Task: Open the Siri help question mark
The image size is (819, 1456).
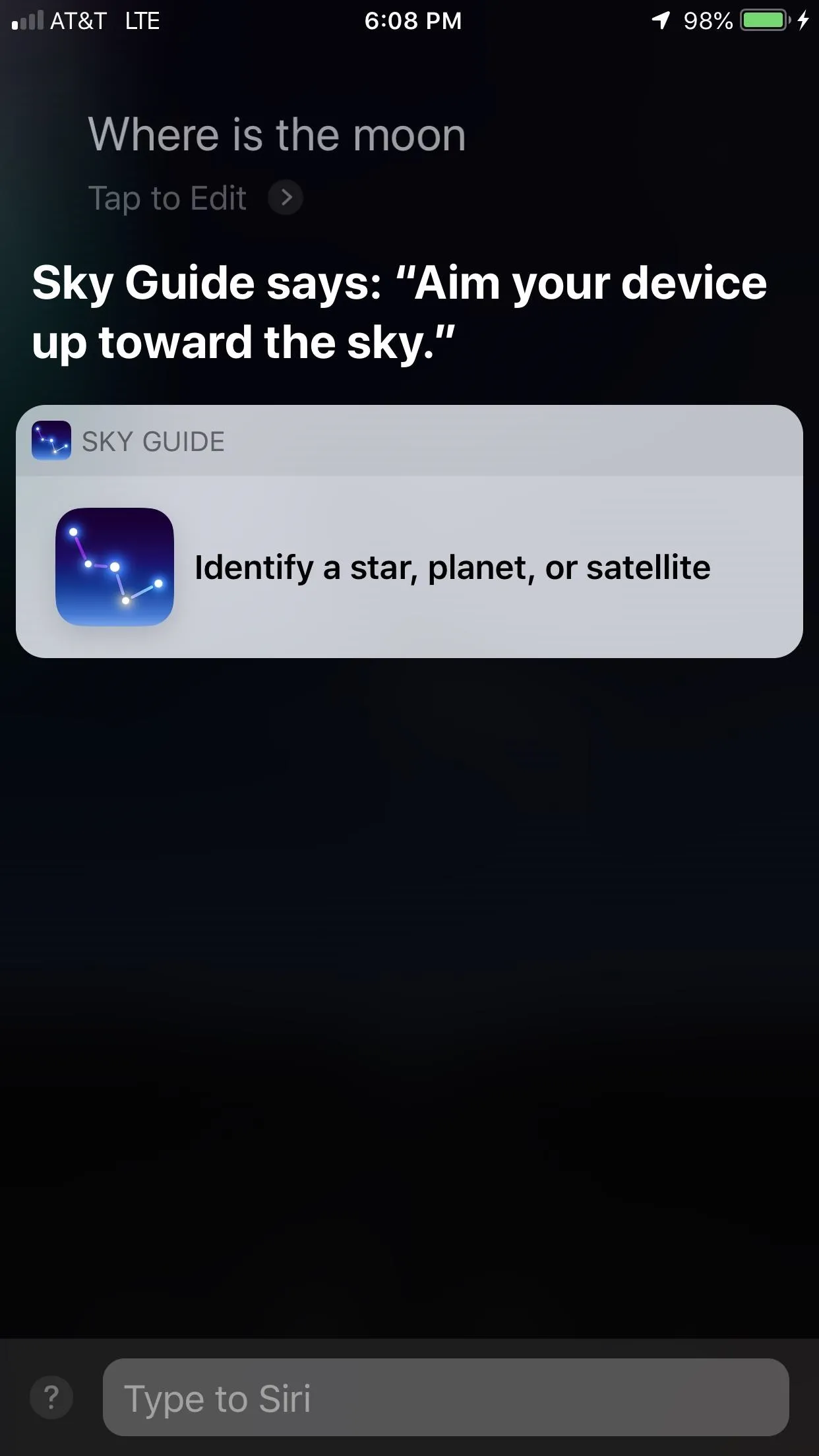Action: coord(51,1397)
